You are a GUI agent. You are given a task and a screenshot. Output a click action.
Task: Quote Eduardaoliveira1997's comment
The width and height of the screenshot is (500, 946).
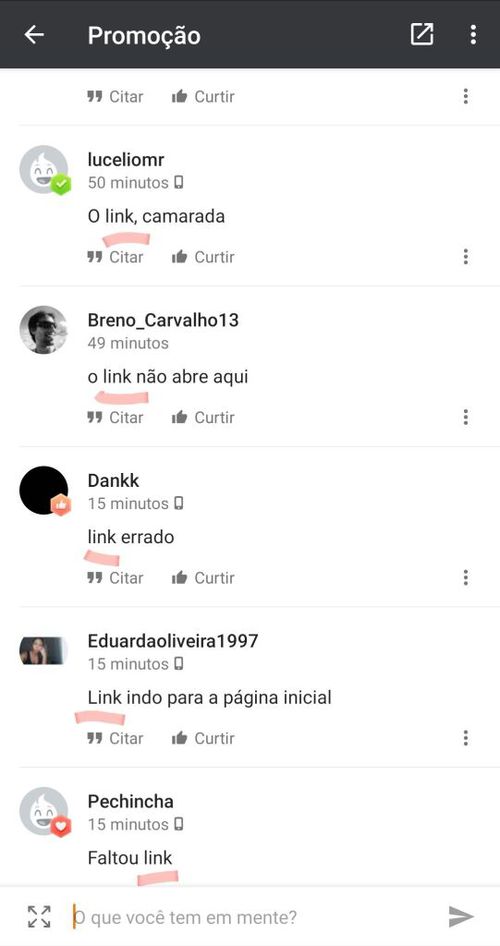tap(115, 738)
